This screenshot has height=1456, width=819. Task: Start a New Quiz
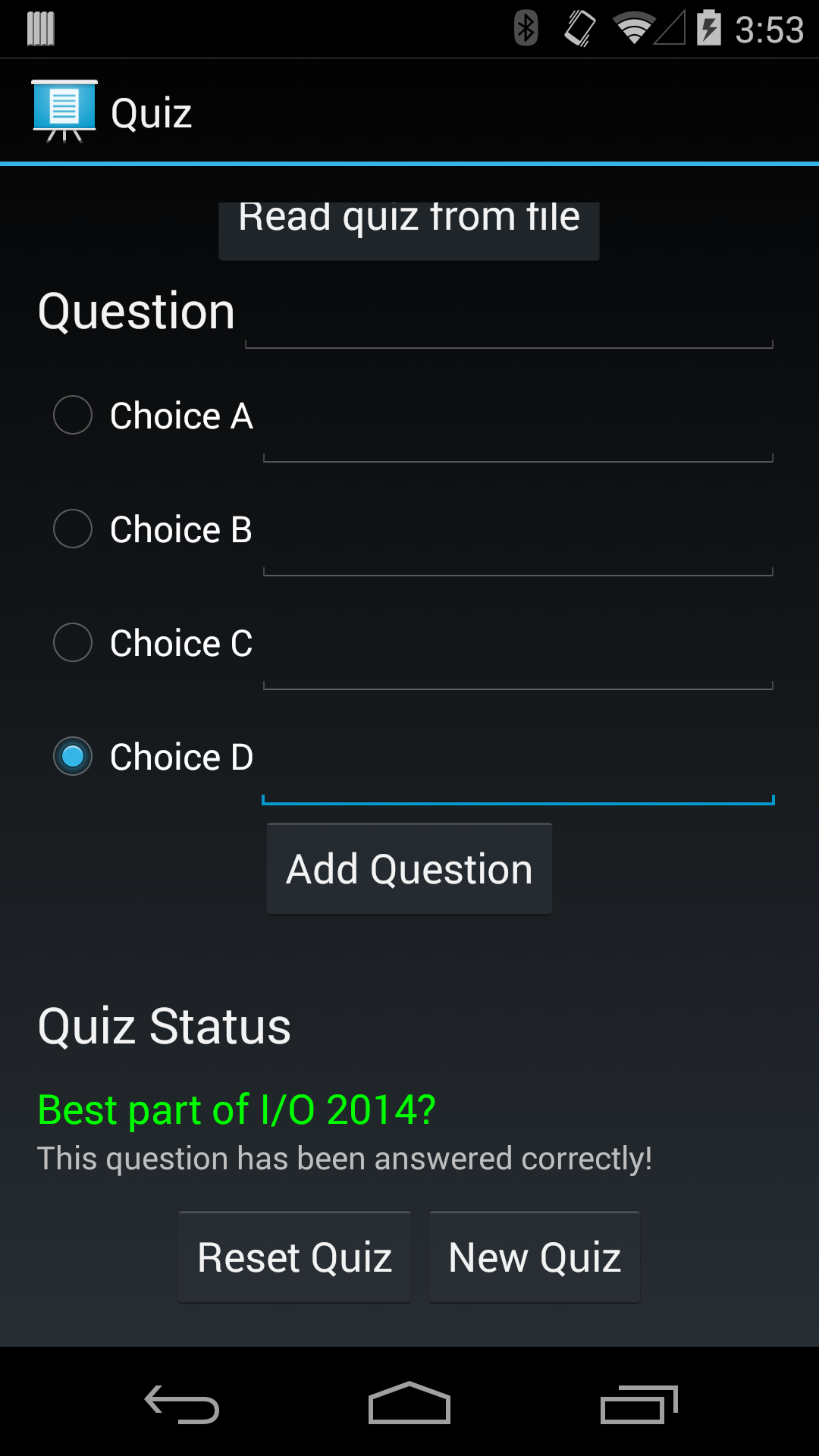pyautogui.click(x=534, y=1257)
